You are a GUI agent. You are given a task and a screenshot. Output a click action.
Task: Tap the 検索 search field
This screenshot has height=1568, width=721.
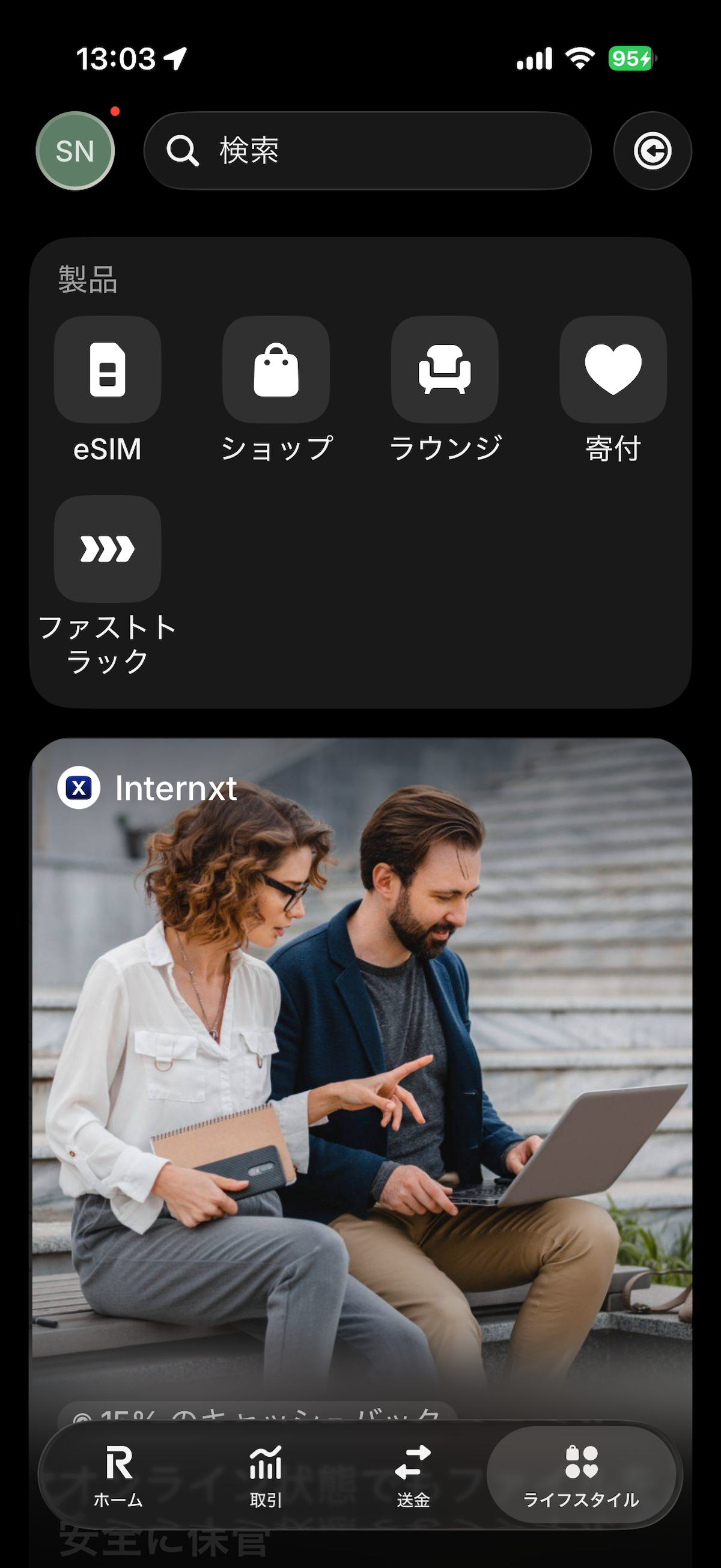[368, 150]
